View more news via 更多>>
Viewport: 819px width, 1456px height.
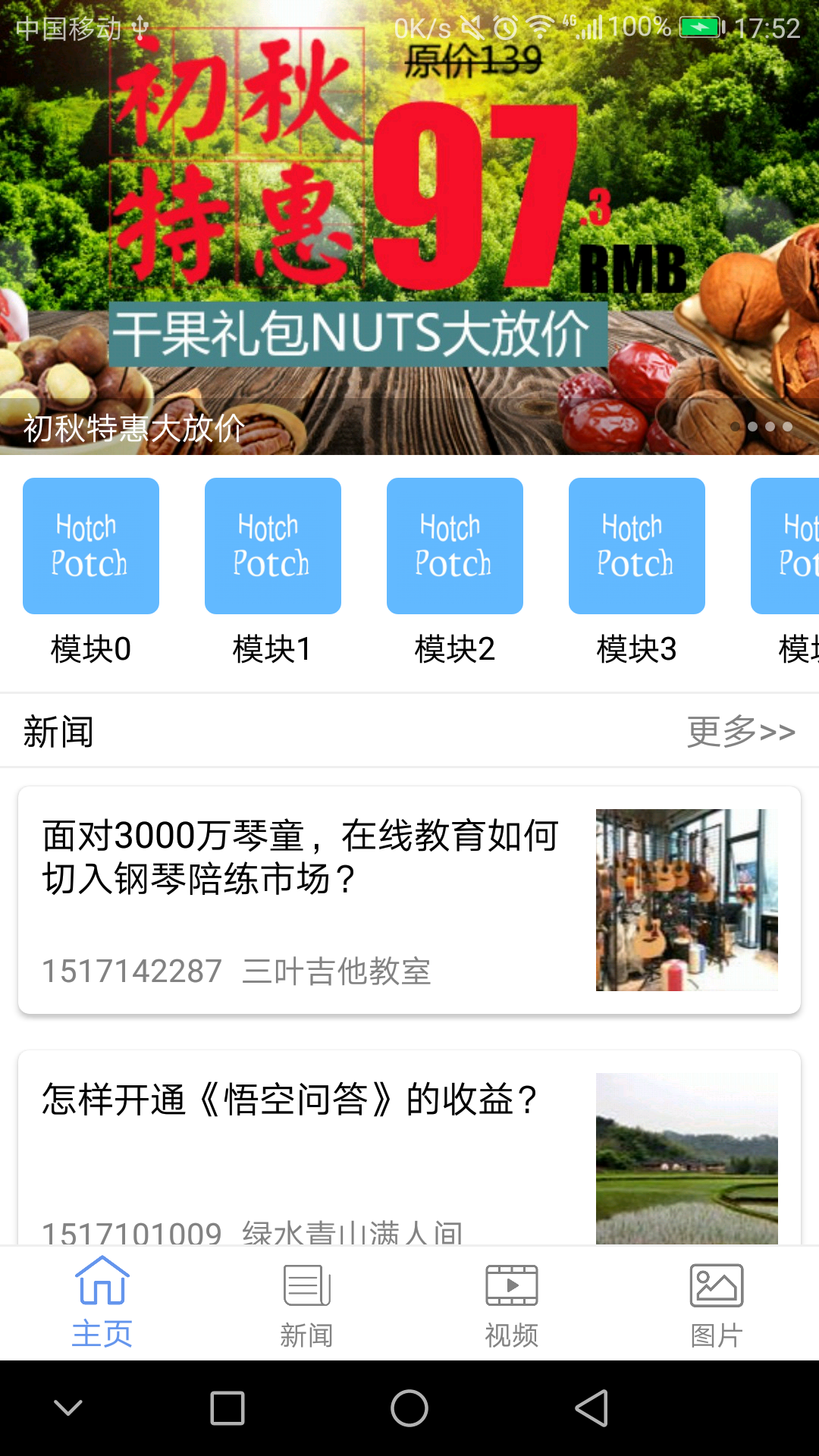(x=741, y=732)
